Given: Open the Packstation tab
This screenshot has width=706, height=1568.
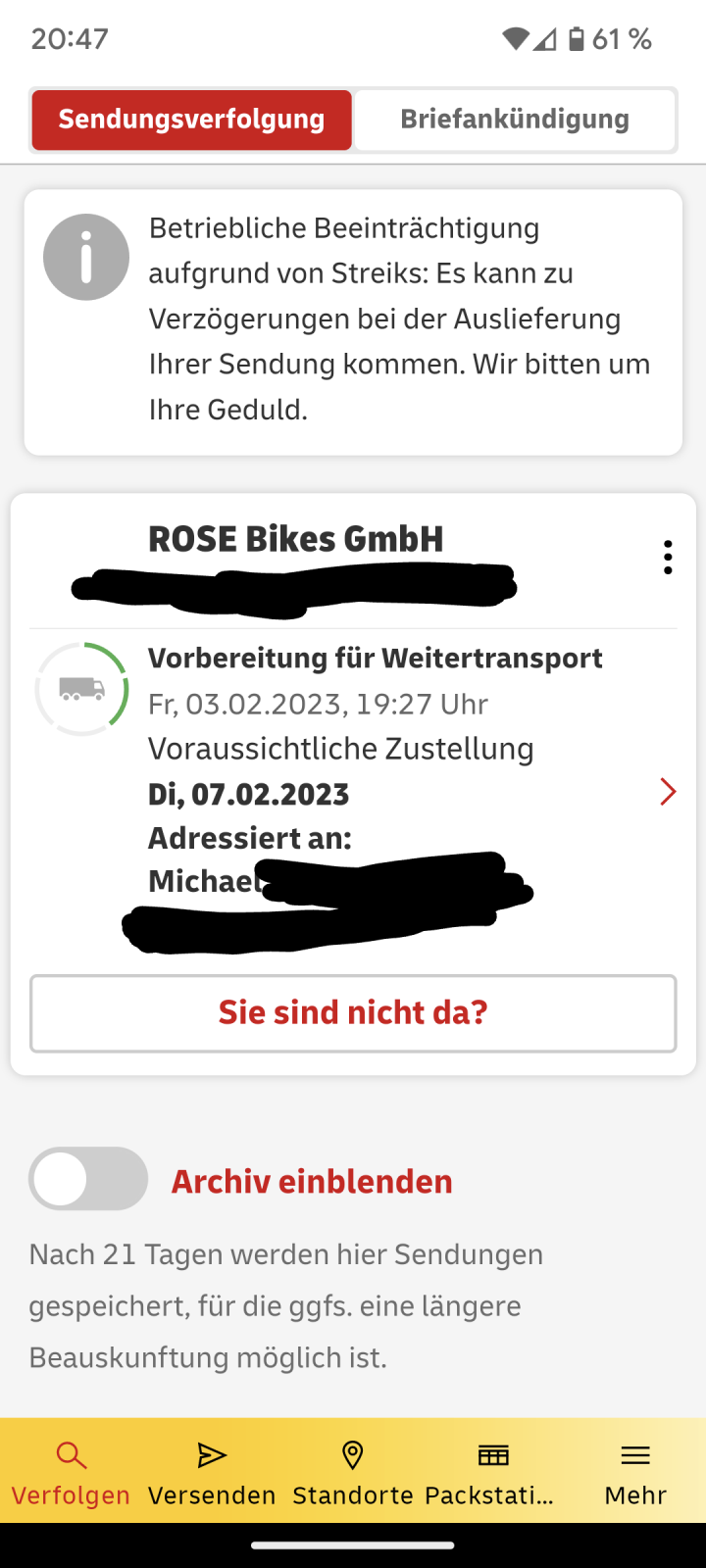Looking at the screenshot, I should coord(492,1472).
